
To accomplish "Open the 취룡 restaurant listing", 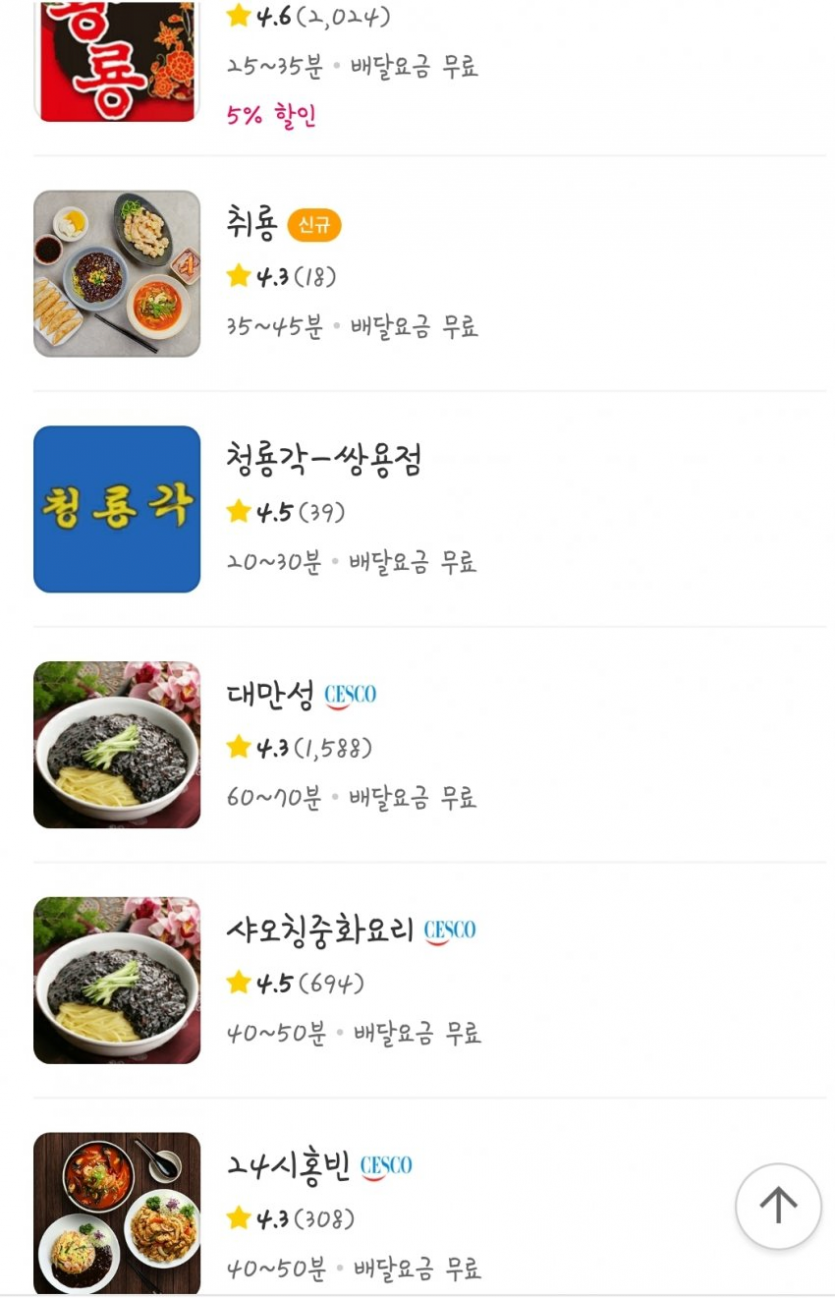I will (252, 226).
